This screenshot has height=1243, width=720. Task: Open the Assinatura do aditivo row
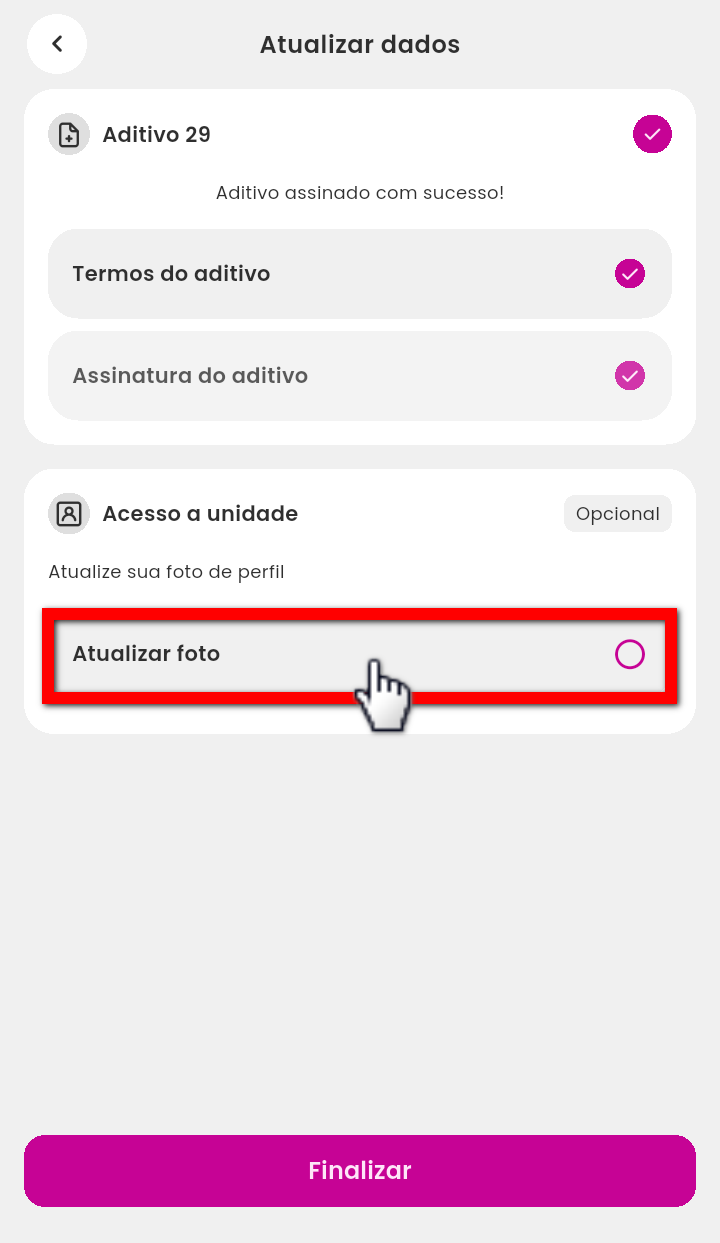[x=359, y=376]
